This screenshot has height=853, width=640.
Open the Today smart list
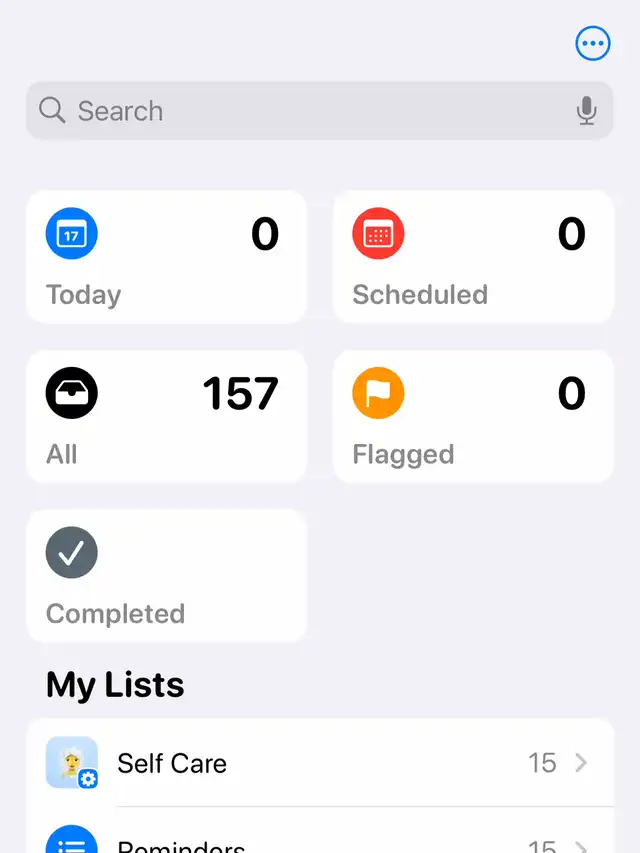(166, 257)
